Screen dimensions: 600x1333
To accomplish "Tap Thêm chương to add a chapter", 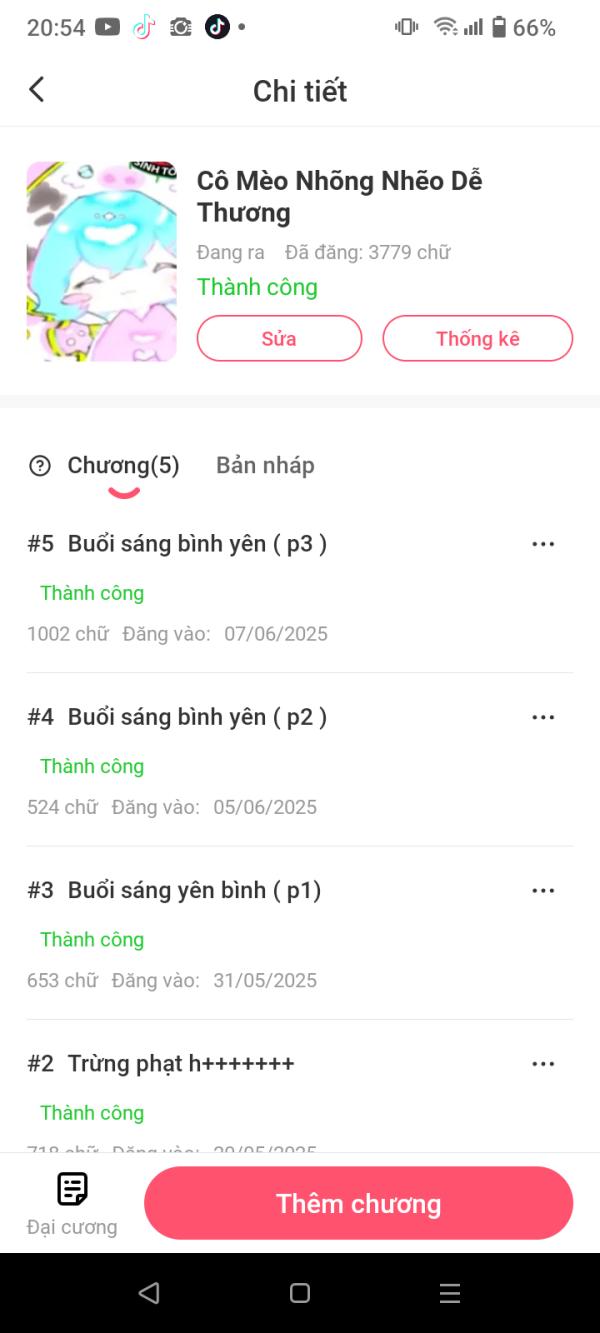I will pos(358,1203).
